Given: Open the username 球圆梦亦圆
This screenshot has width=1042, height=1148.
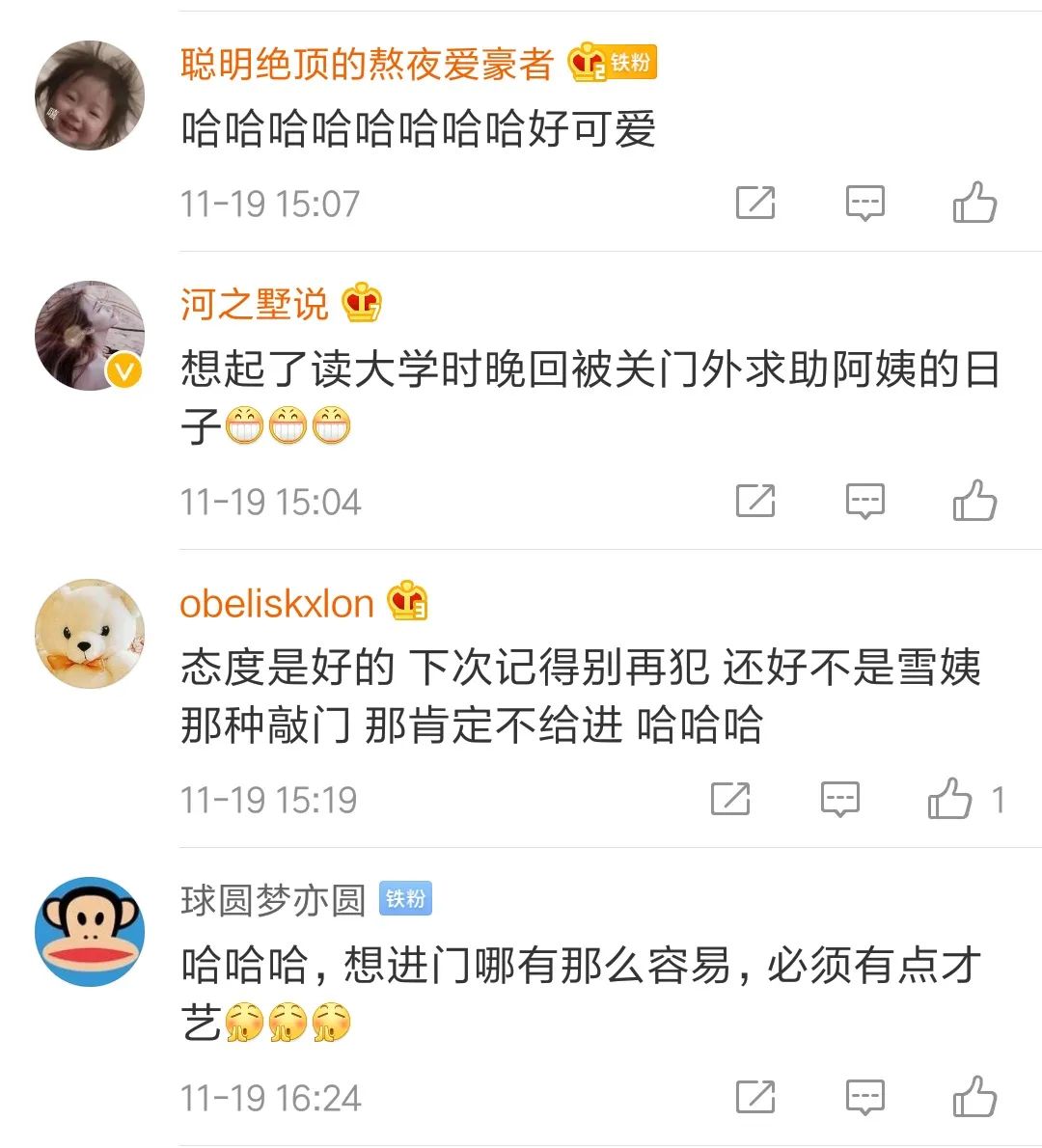Looking at the screenshot, I should [x=273, y=900].
